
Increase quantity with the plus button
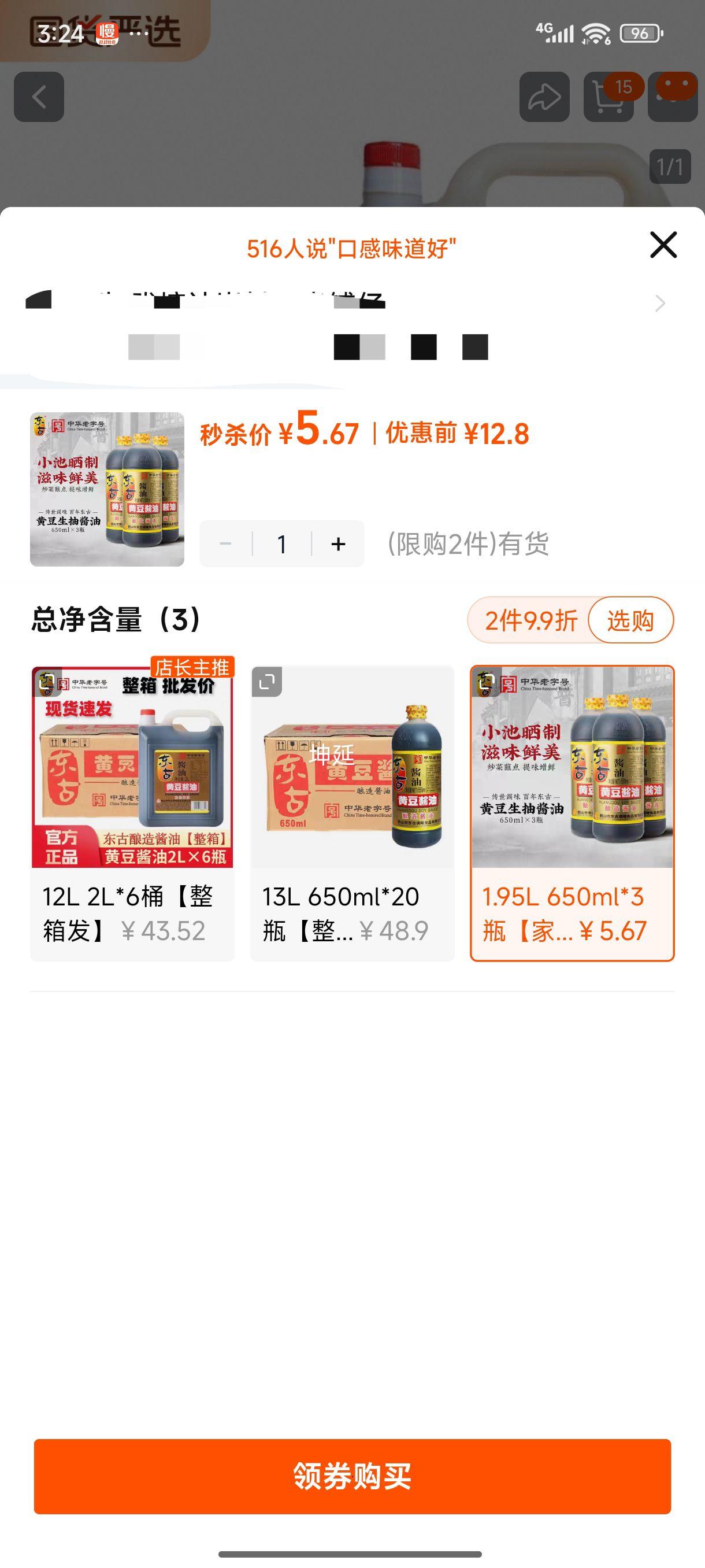tap(338, 543)
